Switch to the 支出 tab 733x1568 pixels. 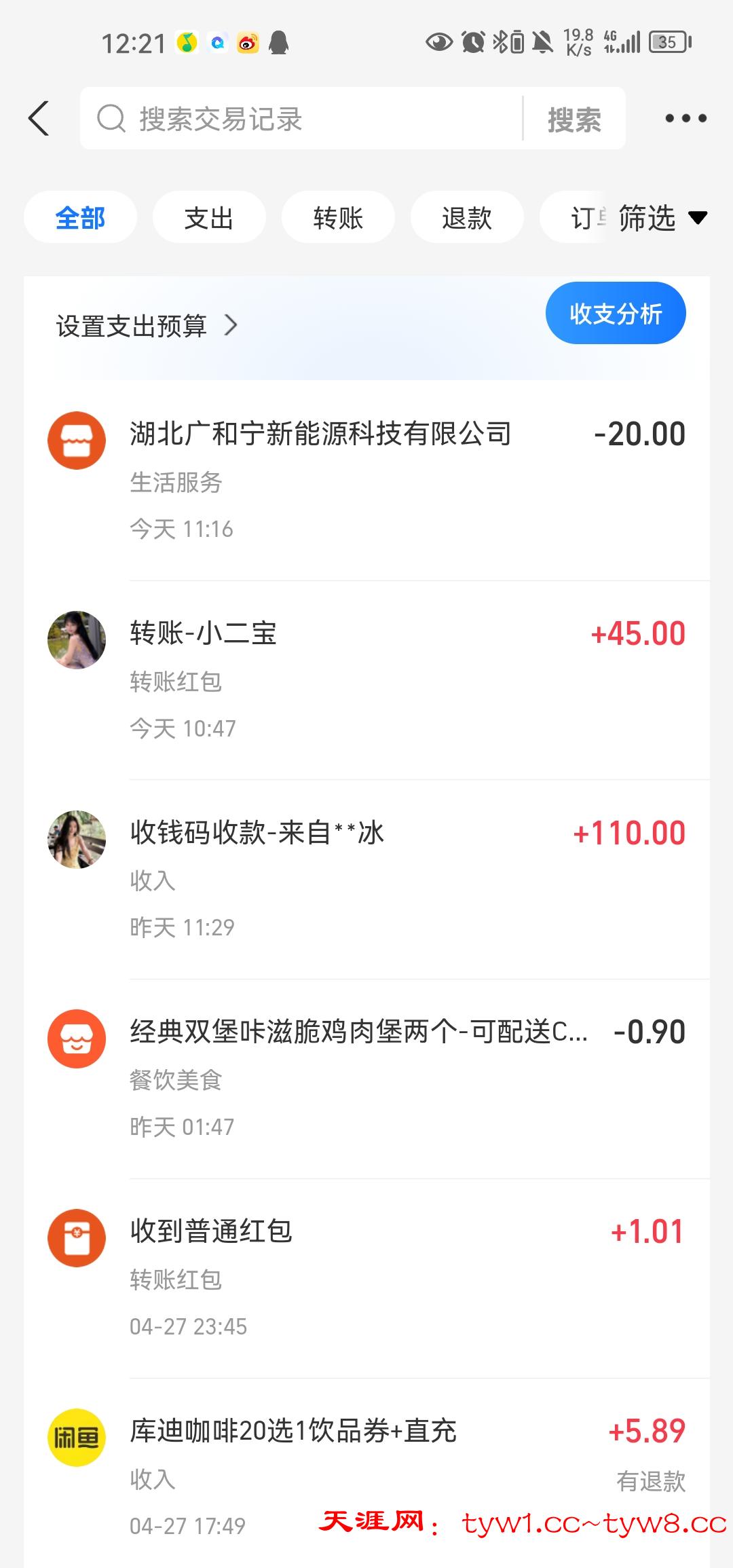coord(209,218)
